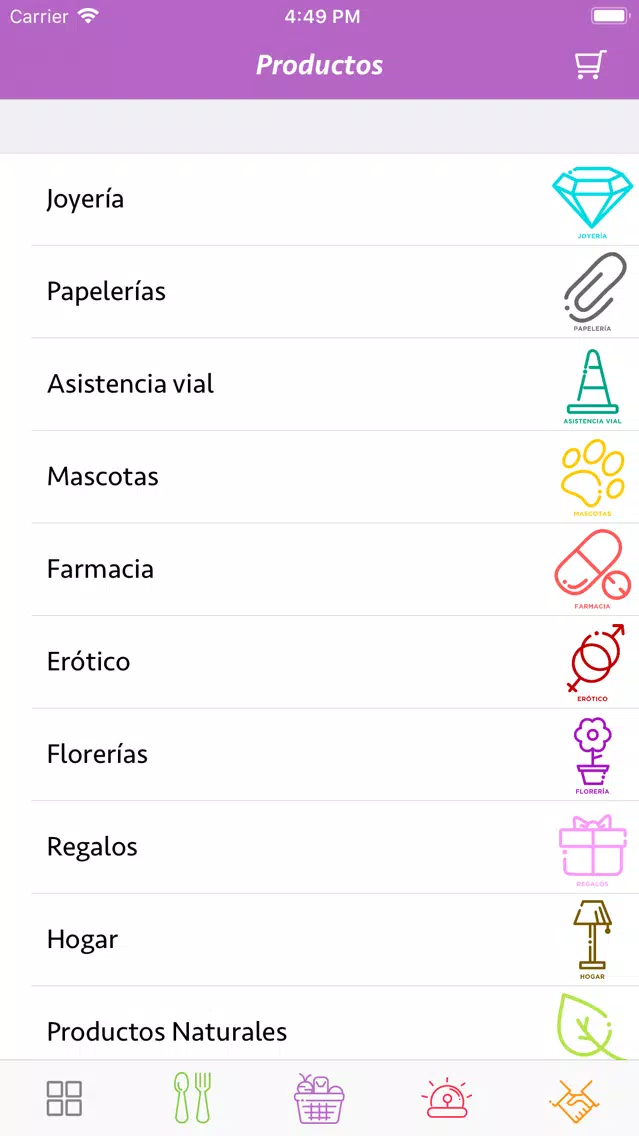Viewport: 639px width, 1136px height.
Task: Switch to the grid categories tab
Action: pyautogui.click(x=64, y=1098)
